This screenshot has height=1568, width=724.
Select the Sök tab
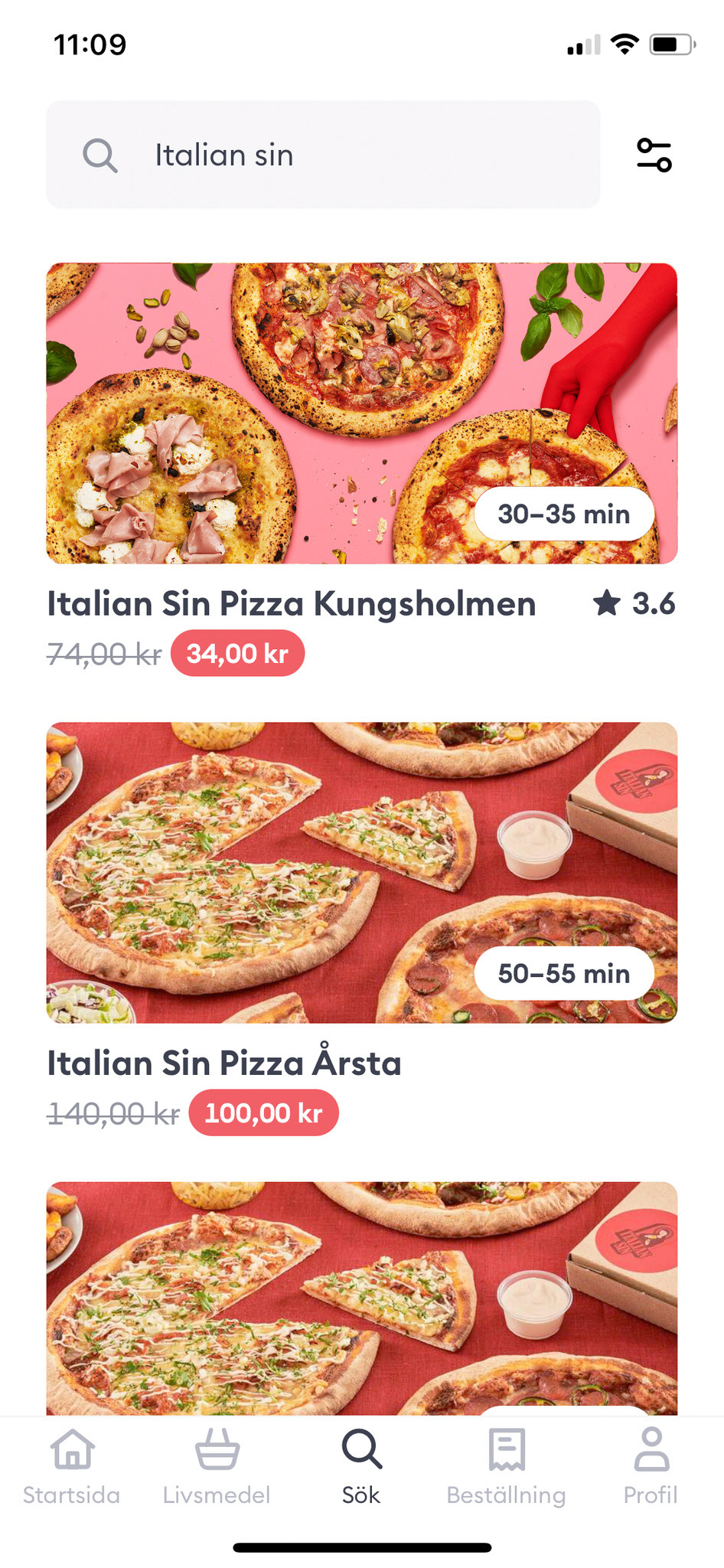click(x=361, y=1466)
